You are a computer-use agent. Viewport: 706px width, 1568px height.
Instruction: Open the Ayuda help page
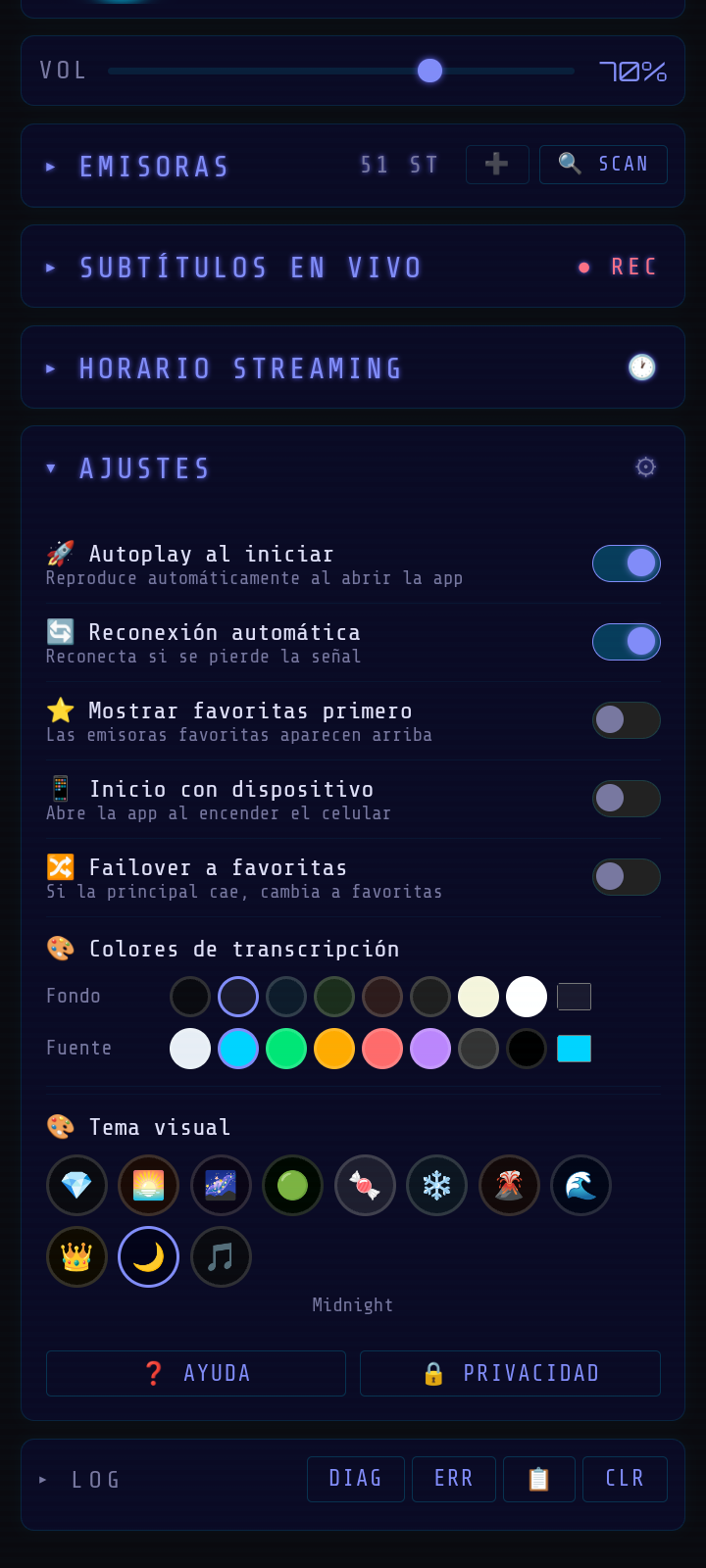196,1373
